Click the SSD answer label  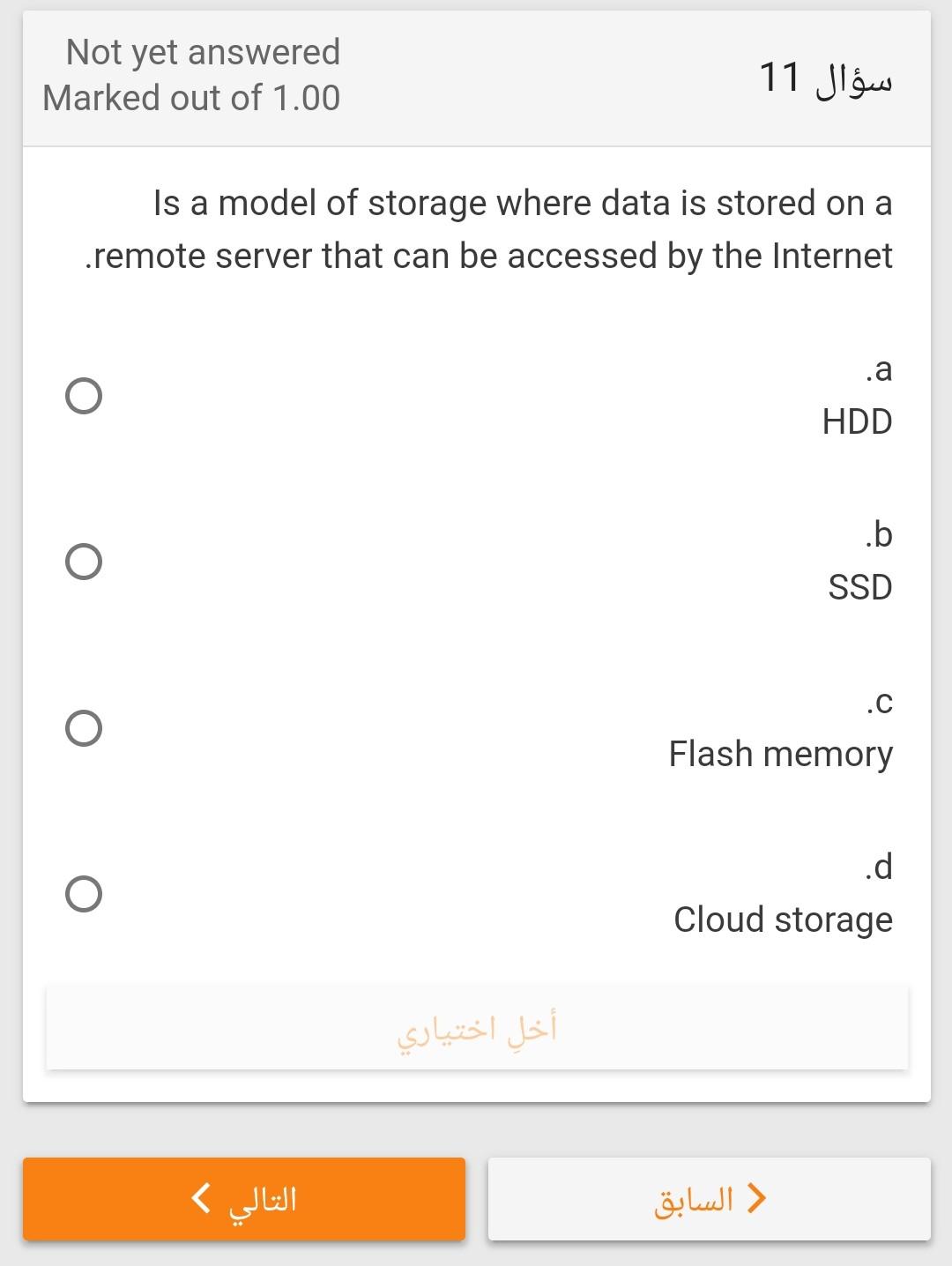(x=859, y=586)
